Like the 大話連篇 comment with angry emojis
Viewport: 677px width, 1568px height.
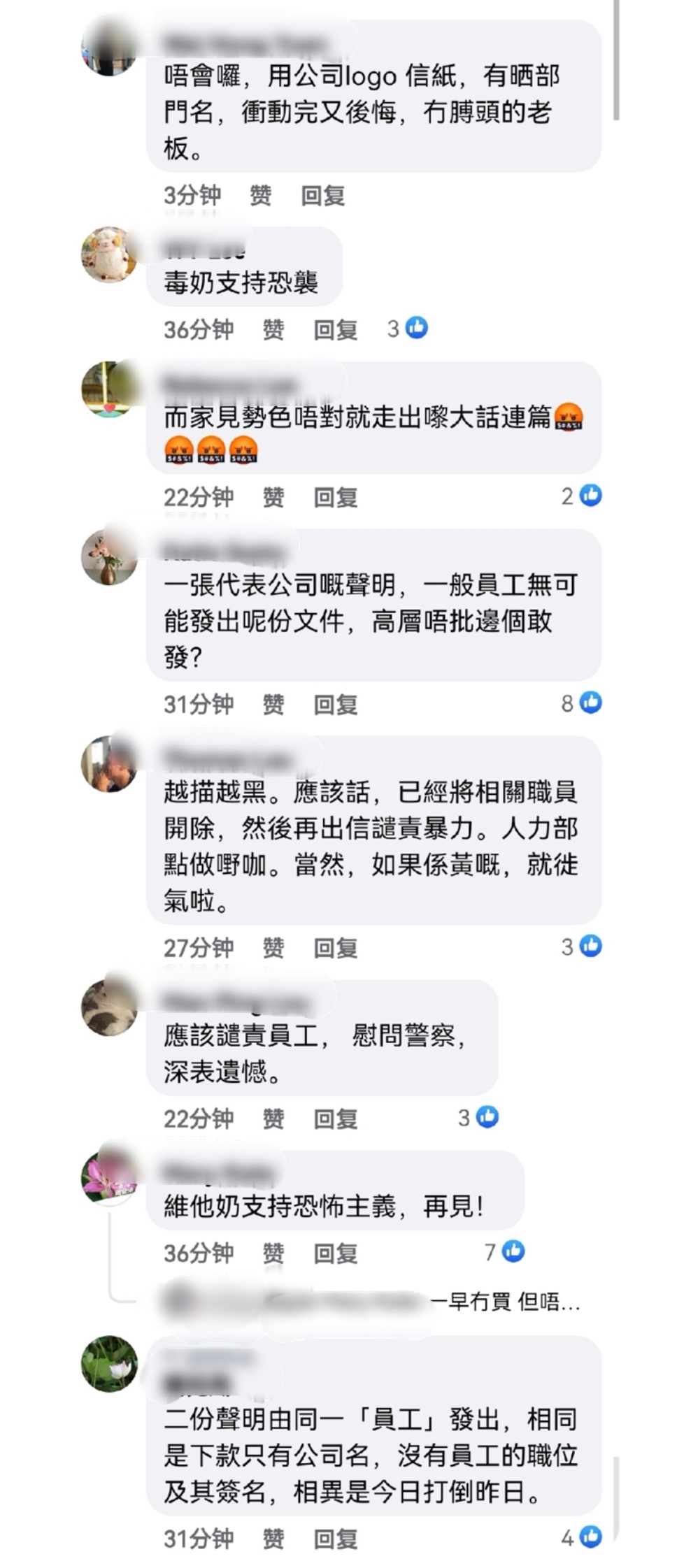coord(273,497)
